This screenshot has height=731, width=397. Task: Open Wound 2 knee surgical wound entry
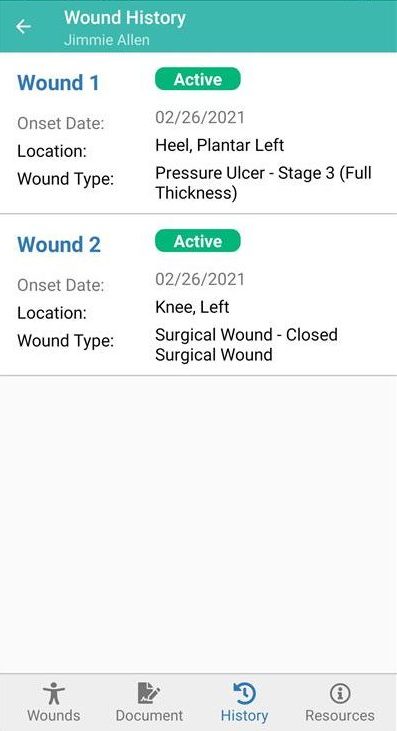coord(198,295)
